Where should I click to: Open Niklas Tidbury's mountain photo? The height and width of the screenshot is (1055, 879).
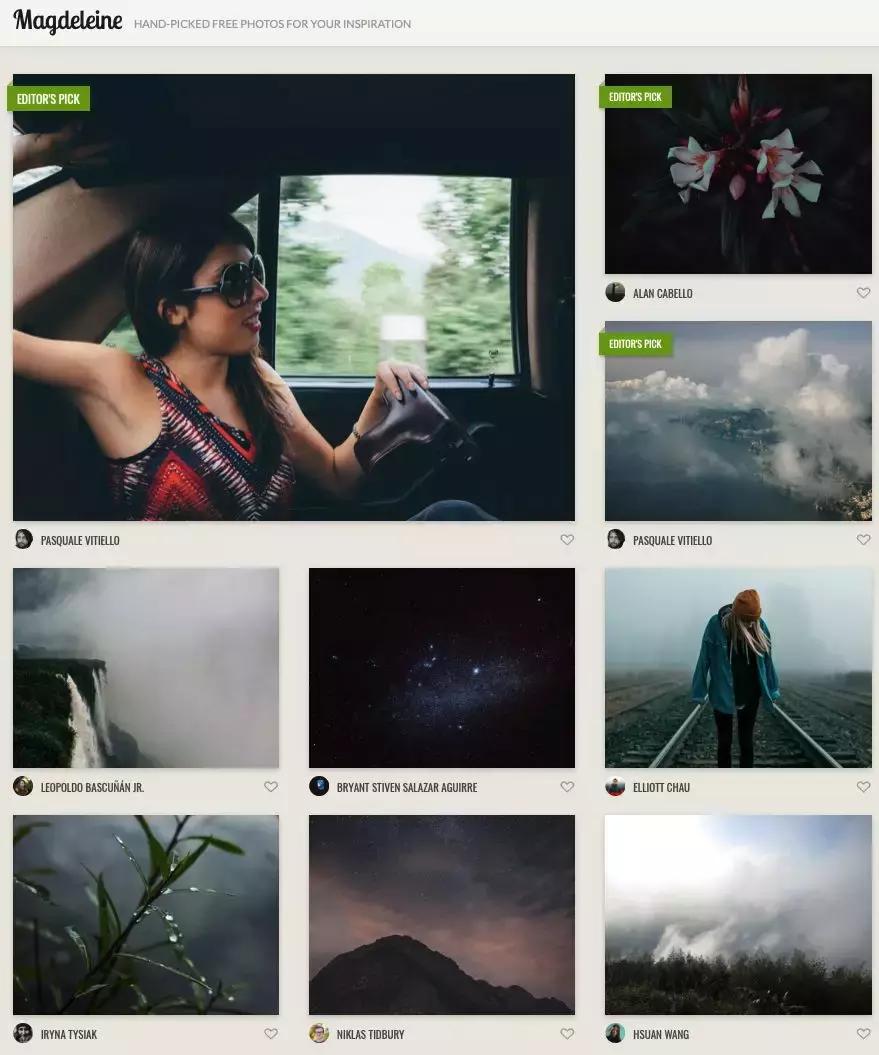[x=442, y=914]
